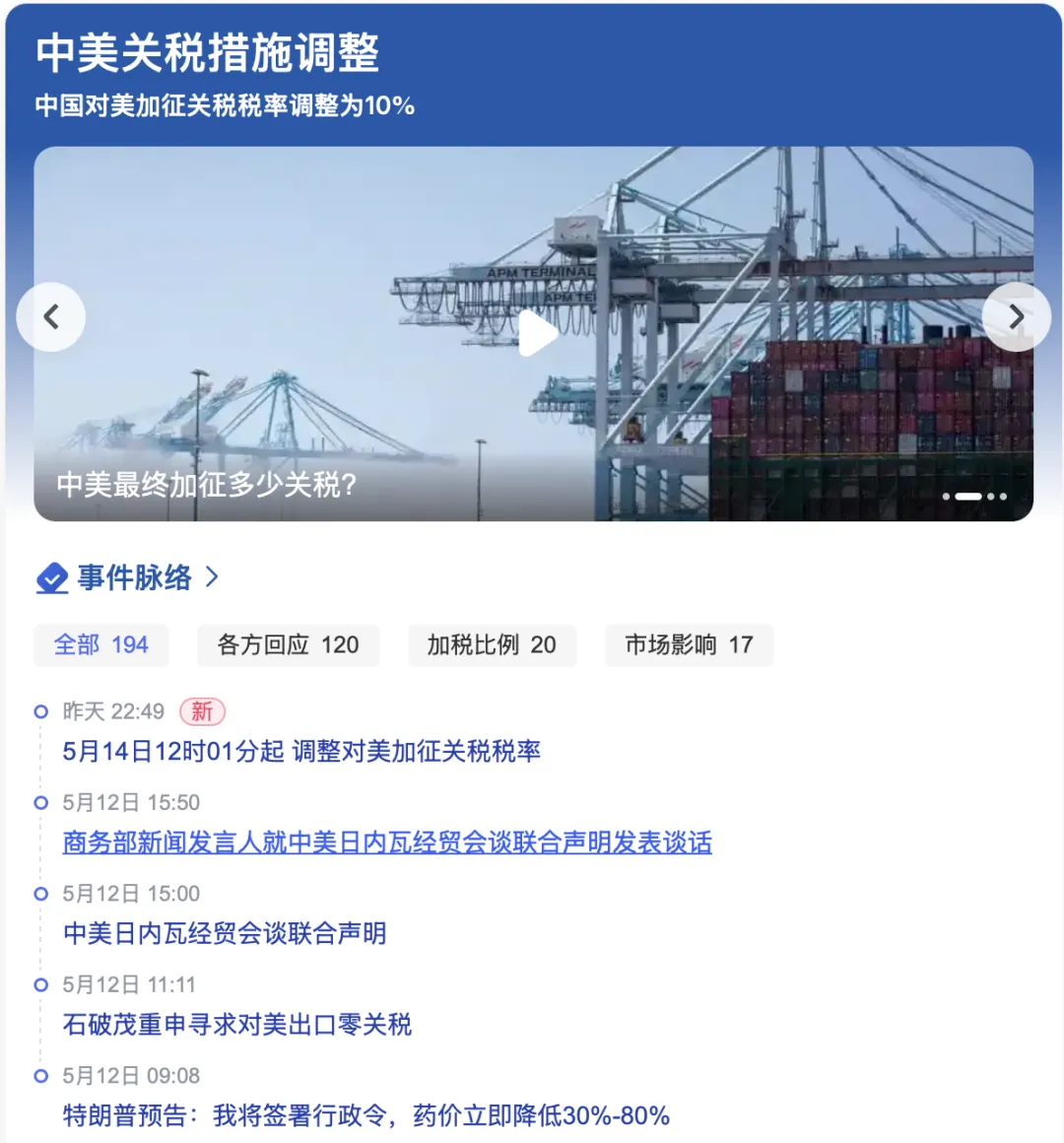Open the 商务部新闻发言人 联合声明发表谈话 link
This screenshot has width=1064, height=1143.
pos(387,842)
